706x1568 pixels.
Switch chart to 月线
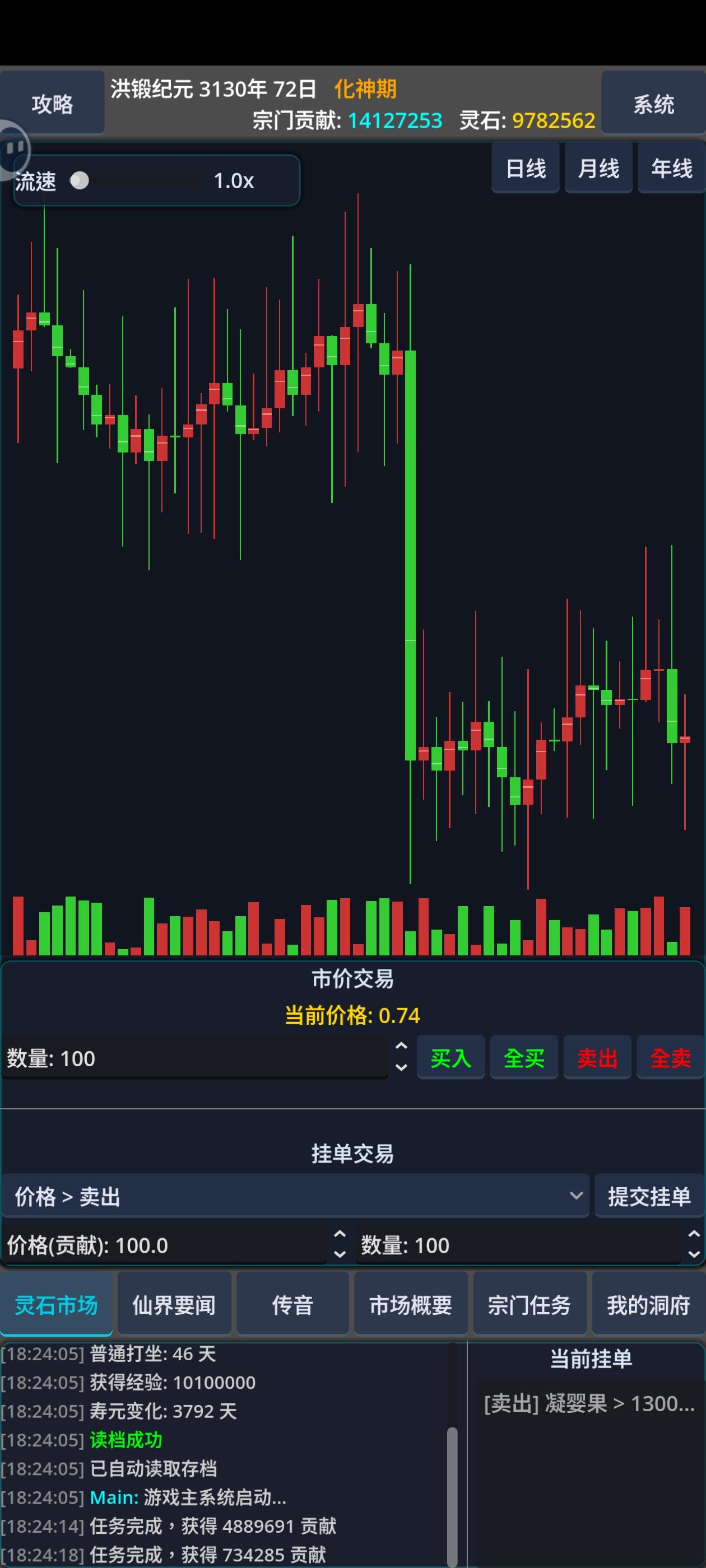tap(598, 168)
